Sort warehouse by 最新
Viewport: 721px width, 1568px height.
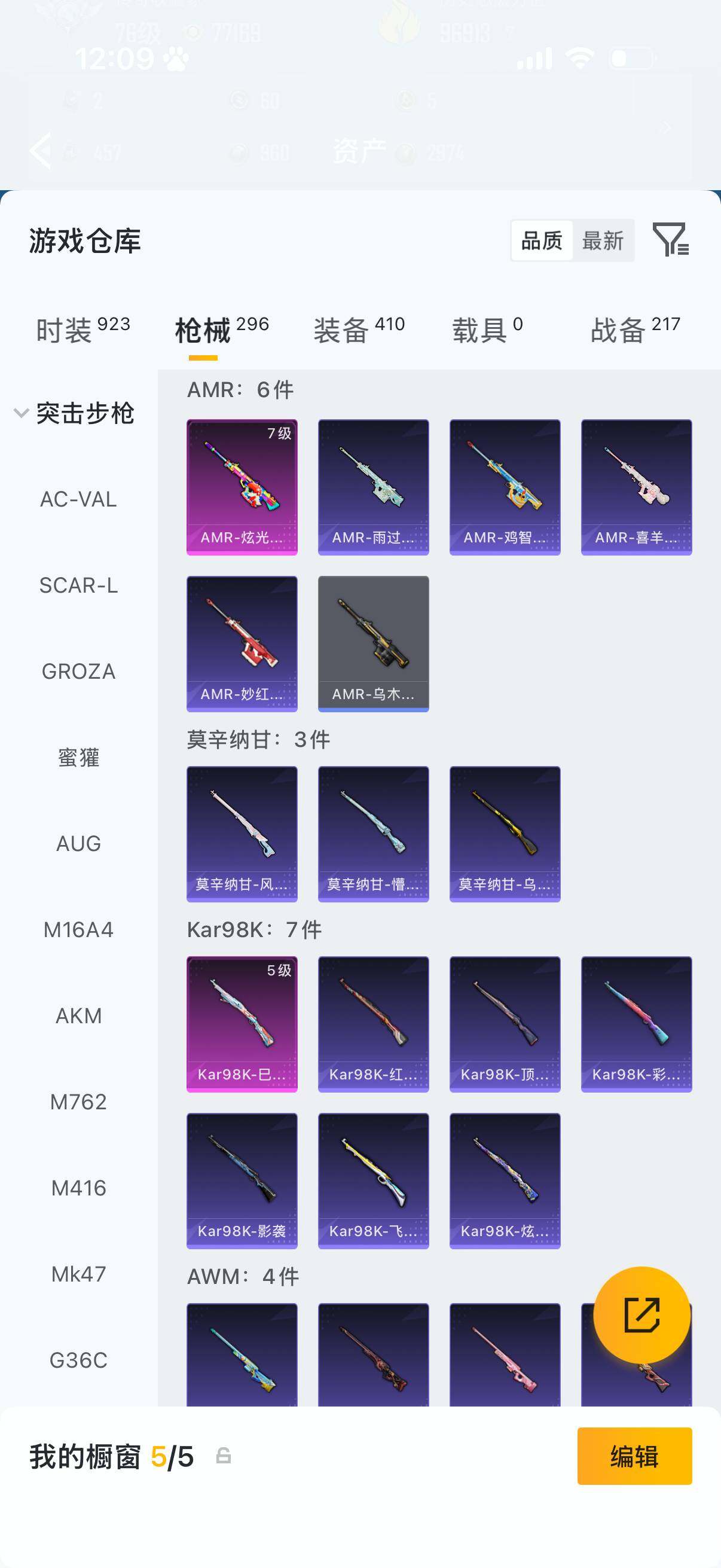(x=603, y=240)
